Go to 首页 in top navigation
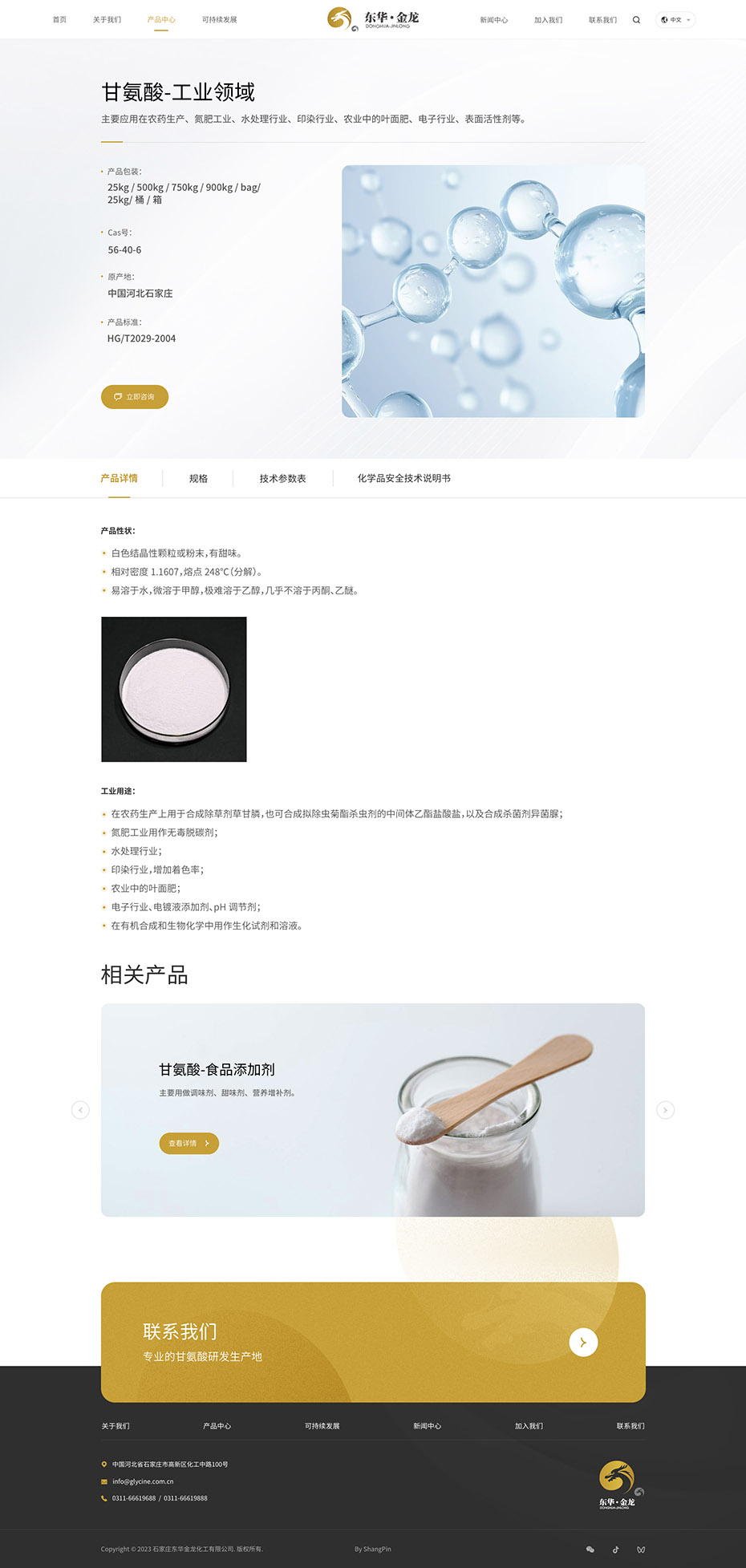746x1568 pixels. click(x=59, y=20)
